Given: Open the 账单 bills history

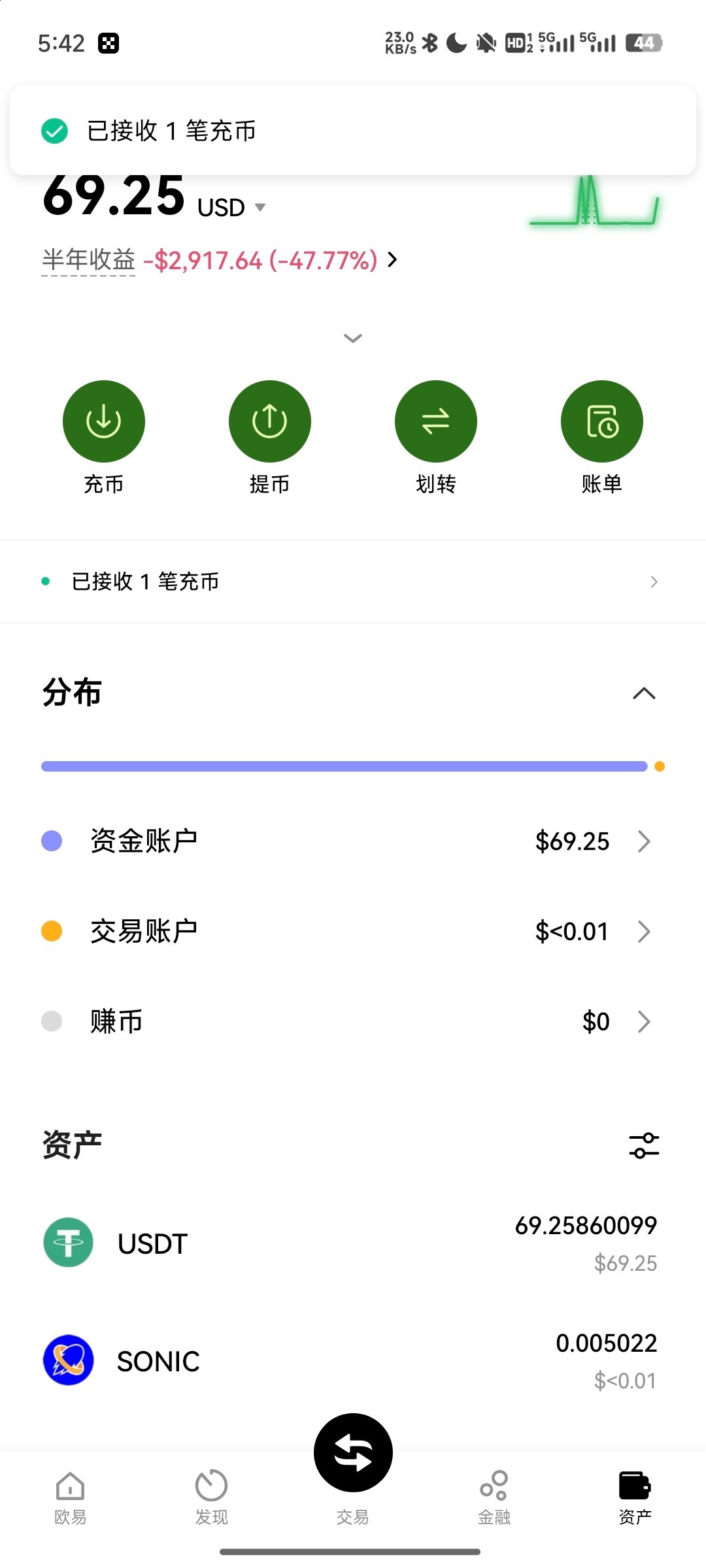Looking at the screenshot, I should [601, 421].
